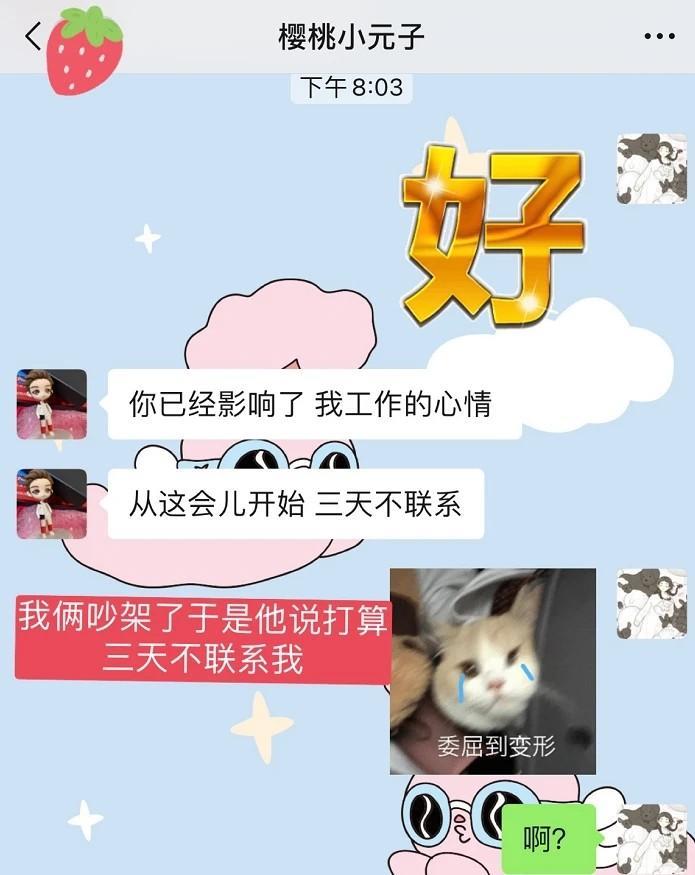Open the crying cat 委屈到变形 sticker
695x875 pixels.
pyautogui.click(x=493, y=671)
